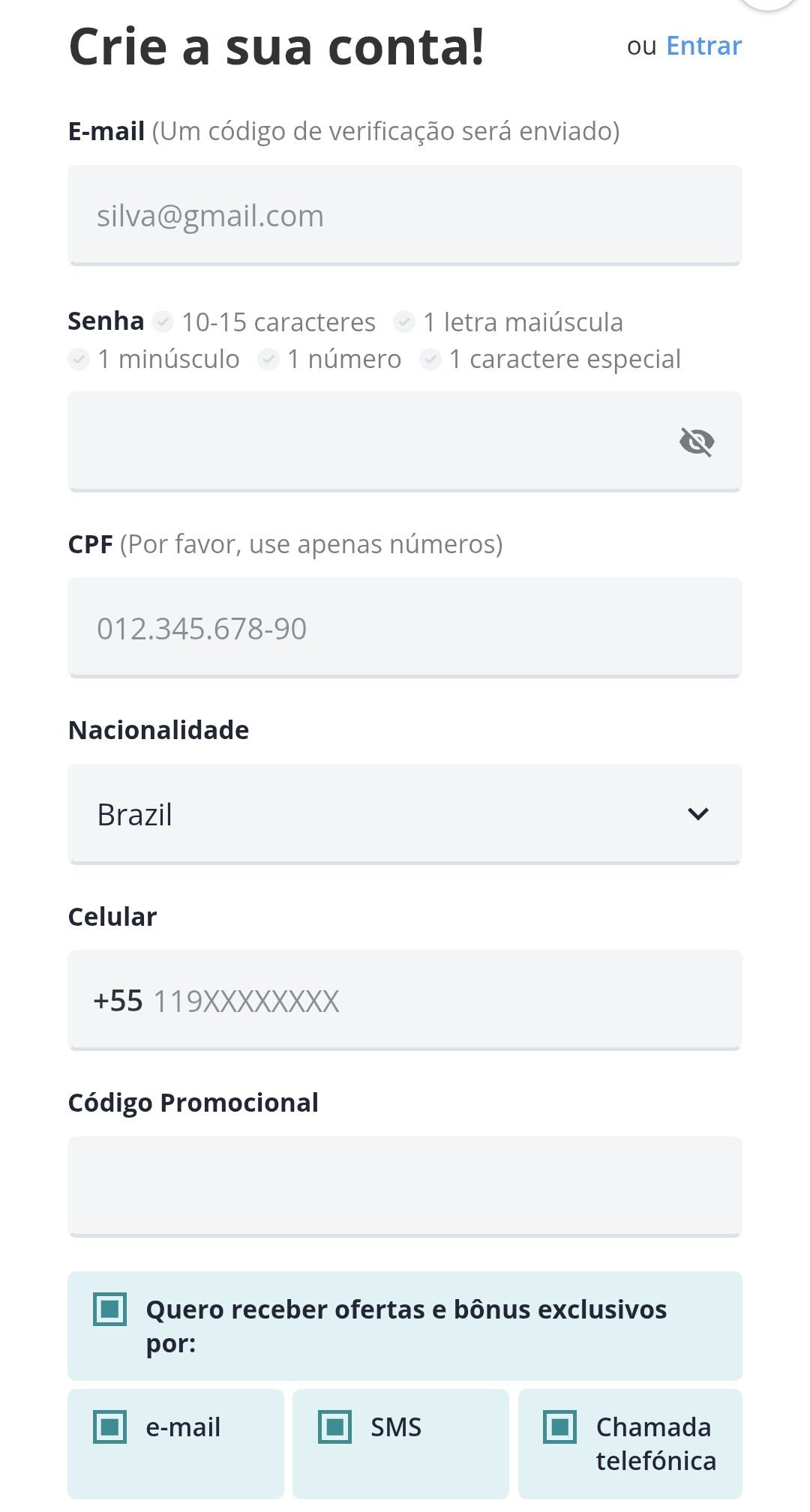810x1512 pixels.
Task: Click into the E-mail address field
Action: (405, 215)
